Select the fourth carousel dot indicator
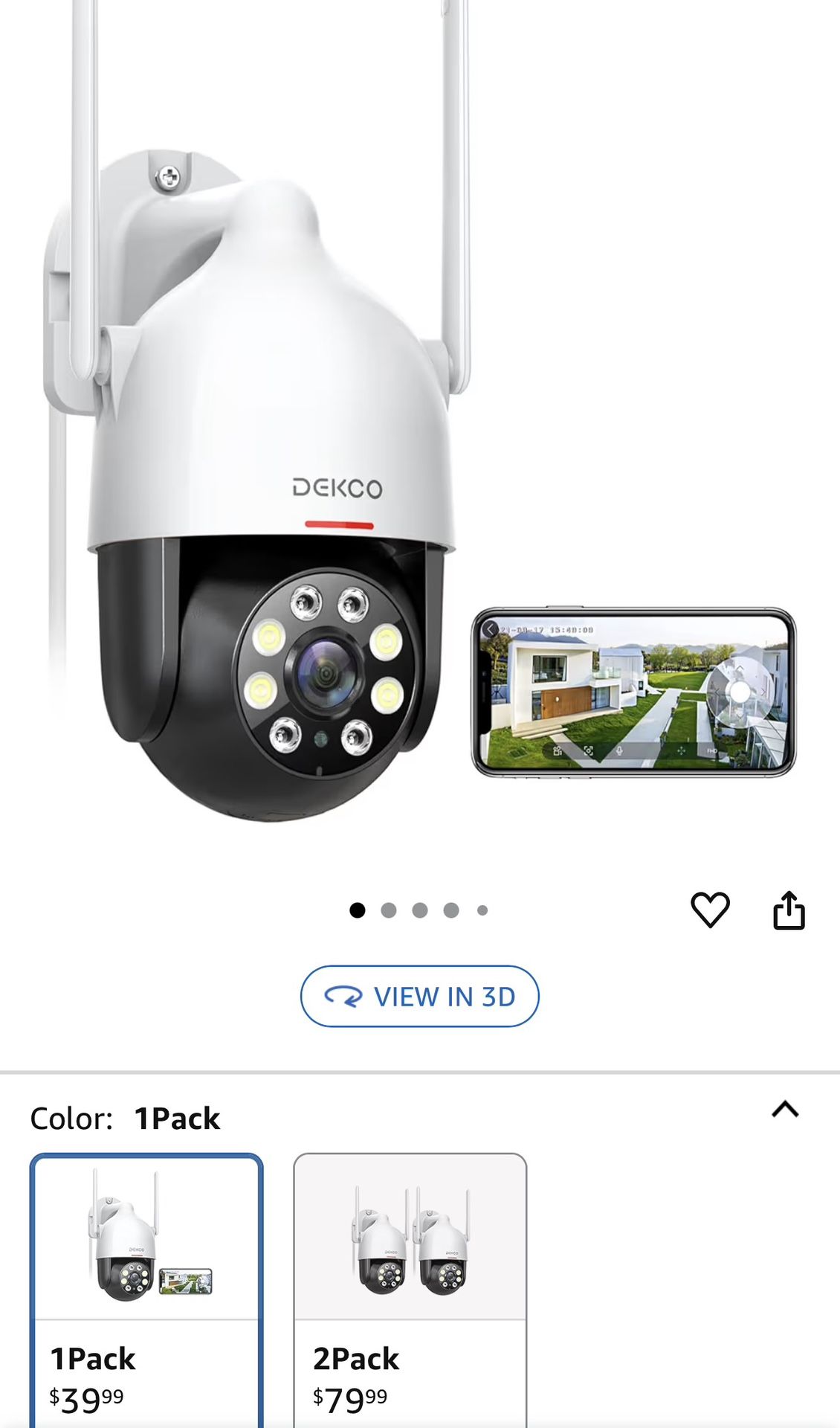Screen dimensions: 840x1428 pos(451,909)
